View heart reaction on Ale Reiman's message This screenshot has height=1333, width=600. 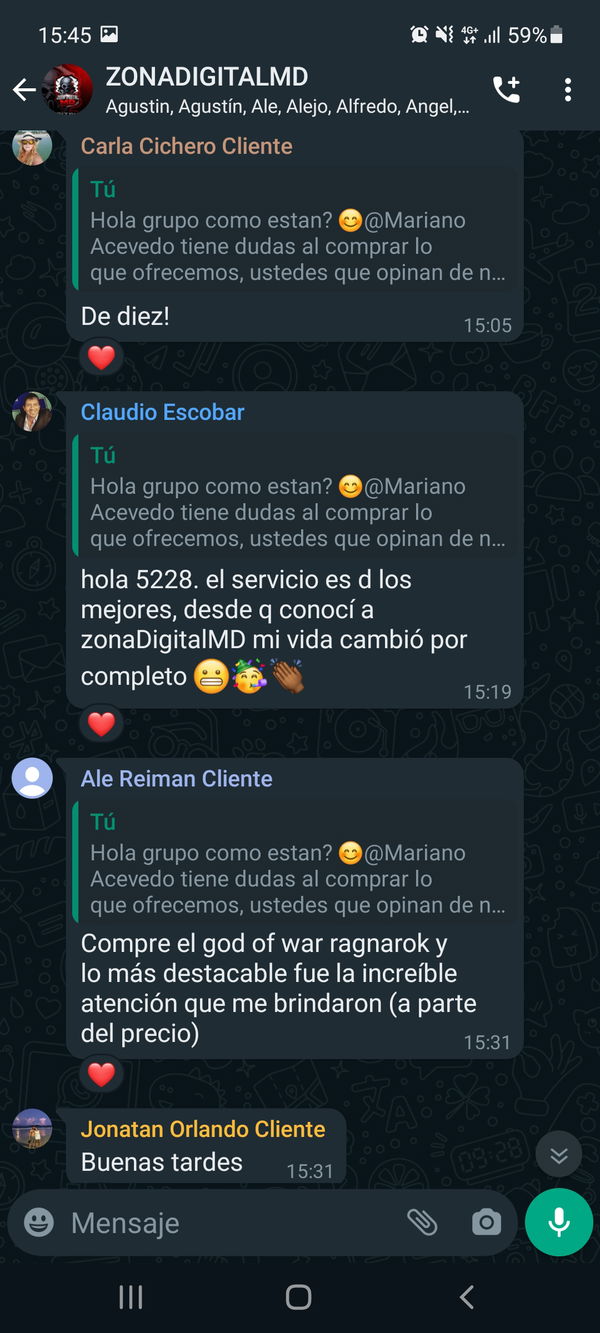[101, 1075]
